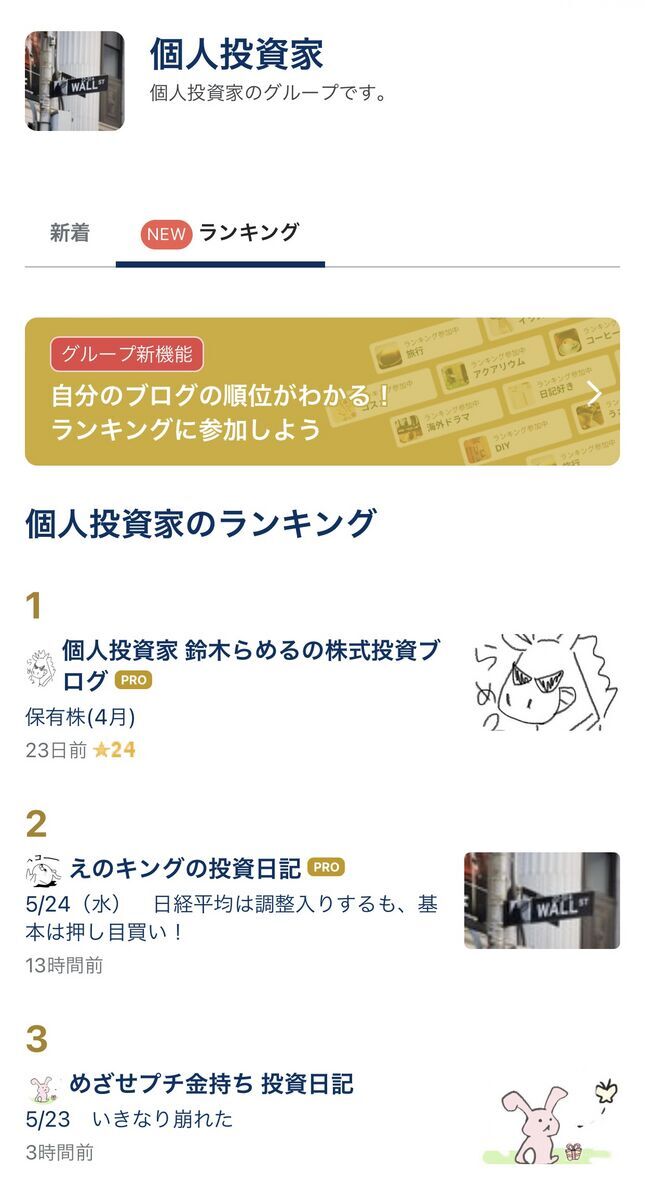Open the グループ新機能 ranking banner
645x1200 pixels.
322,391
